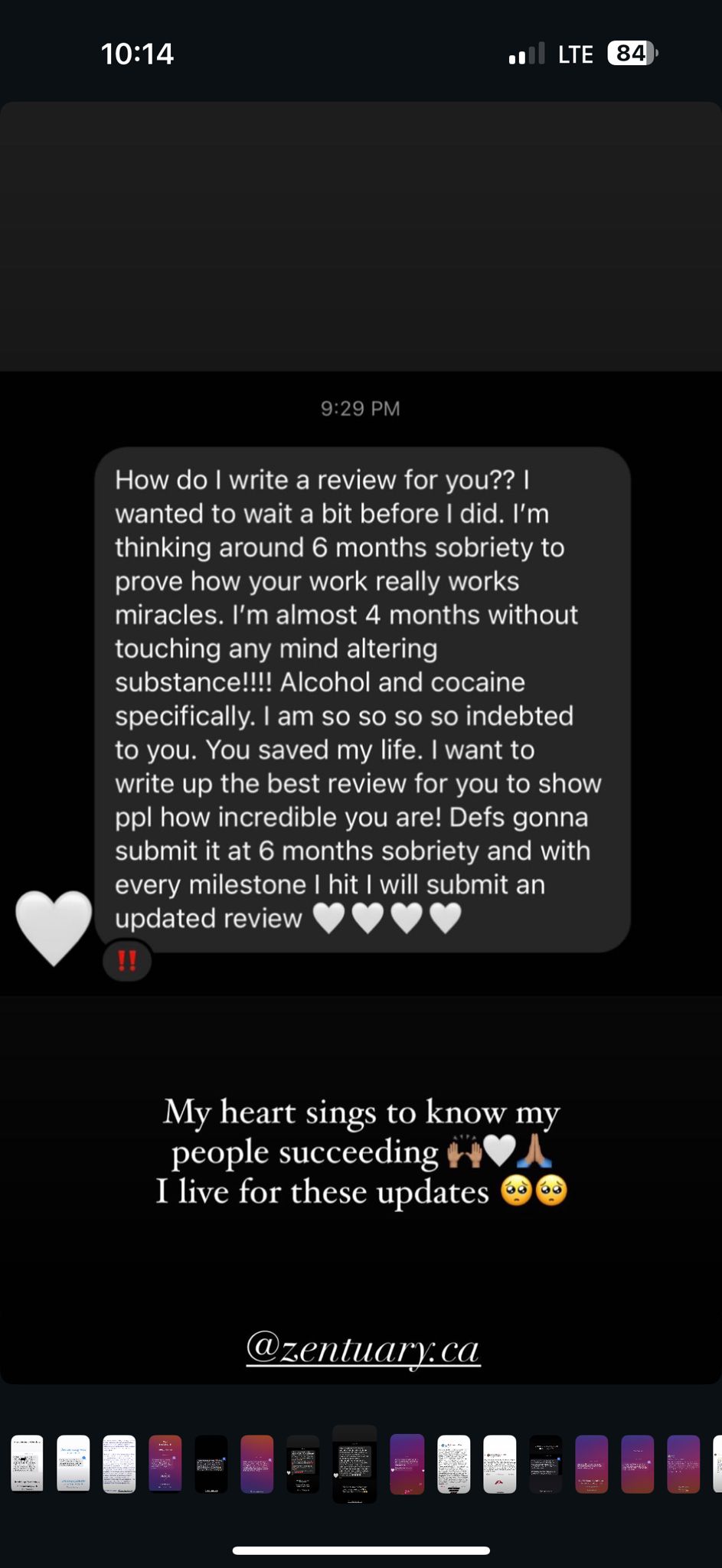
Task: Tap the battery level indicator showing 84
Action: [630, 53]
